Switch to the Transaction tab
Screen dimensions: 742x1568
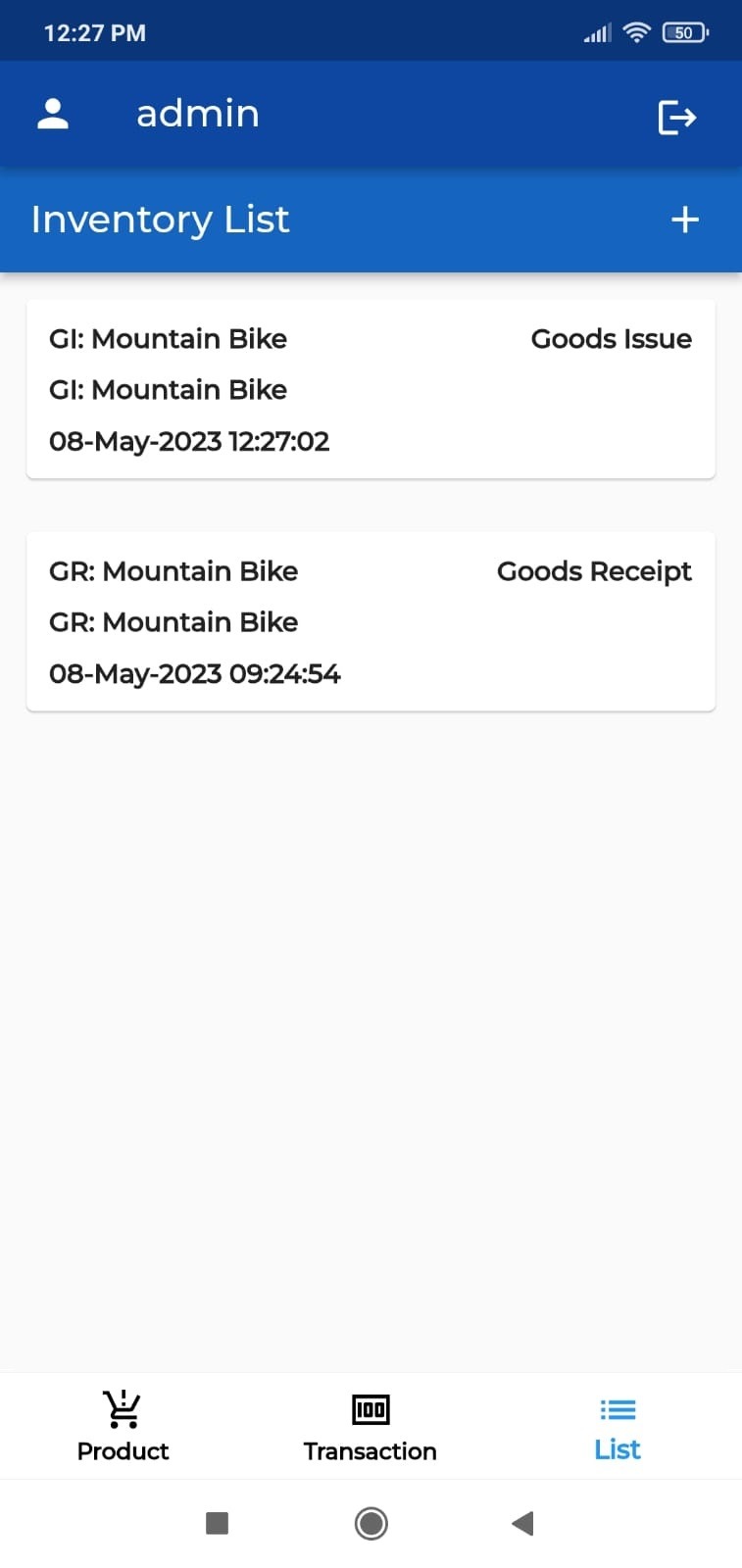click(371, 1426)
